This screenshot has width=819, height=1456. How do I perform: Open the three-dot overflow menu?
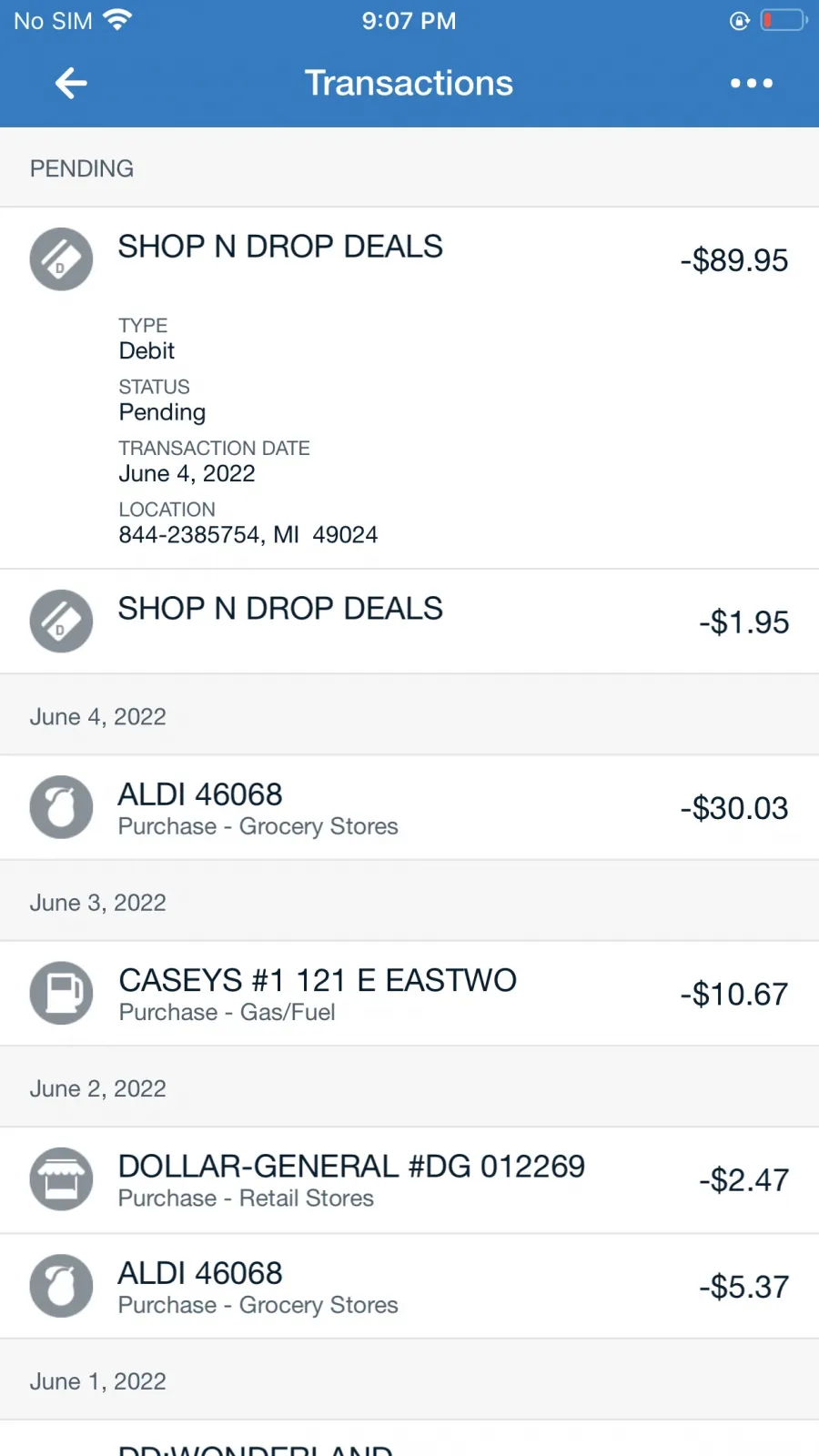(752, 84)
